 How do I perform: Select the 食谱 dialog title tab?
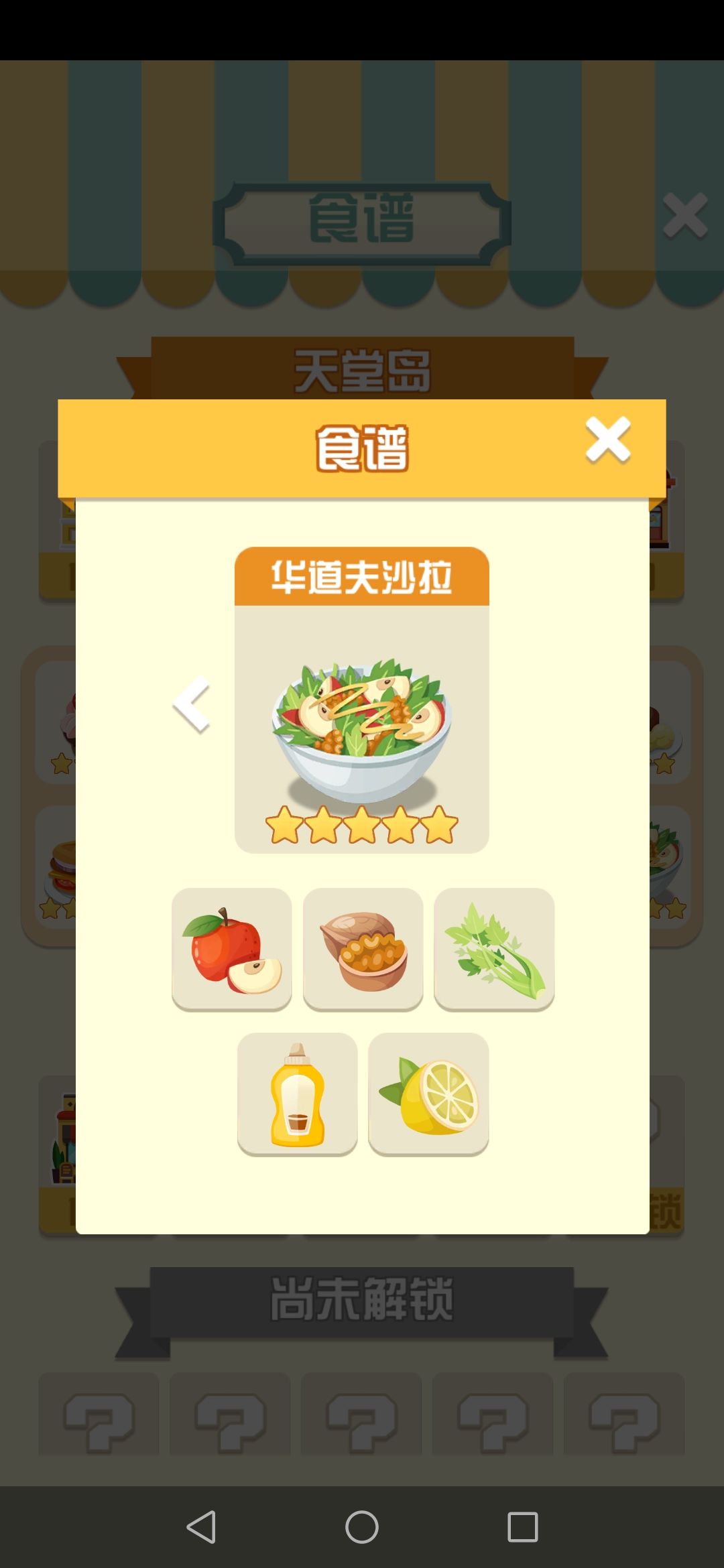coord(362,444)
